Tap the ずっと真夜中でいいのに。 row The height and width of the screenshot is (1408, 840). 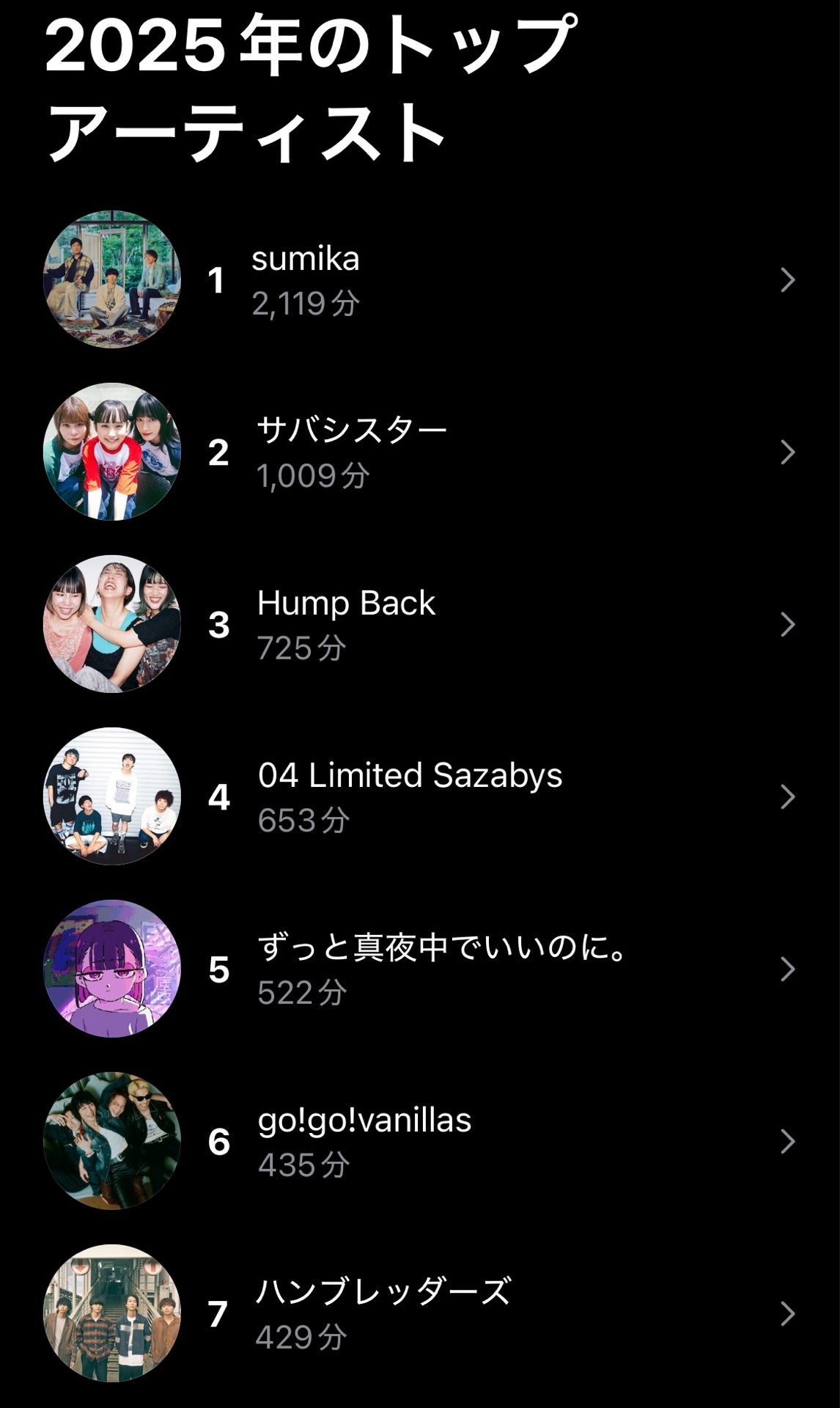point(419,969)
